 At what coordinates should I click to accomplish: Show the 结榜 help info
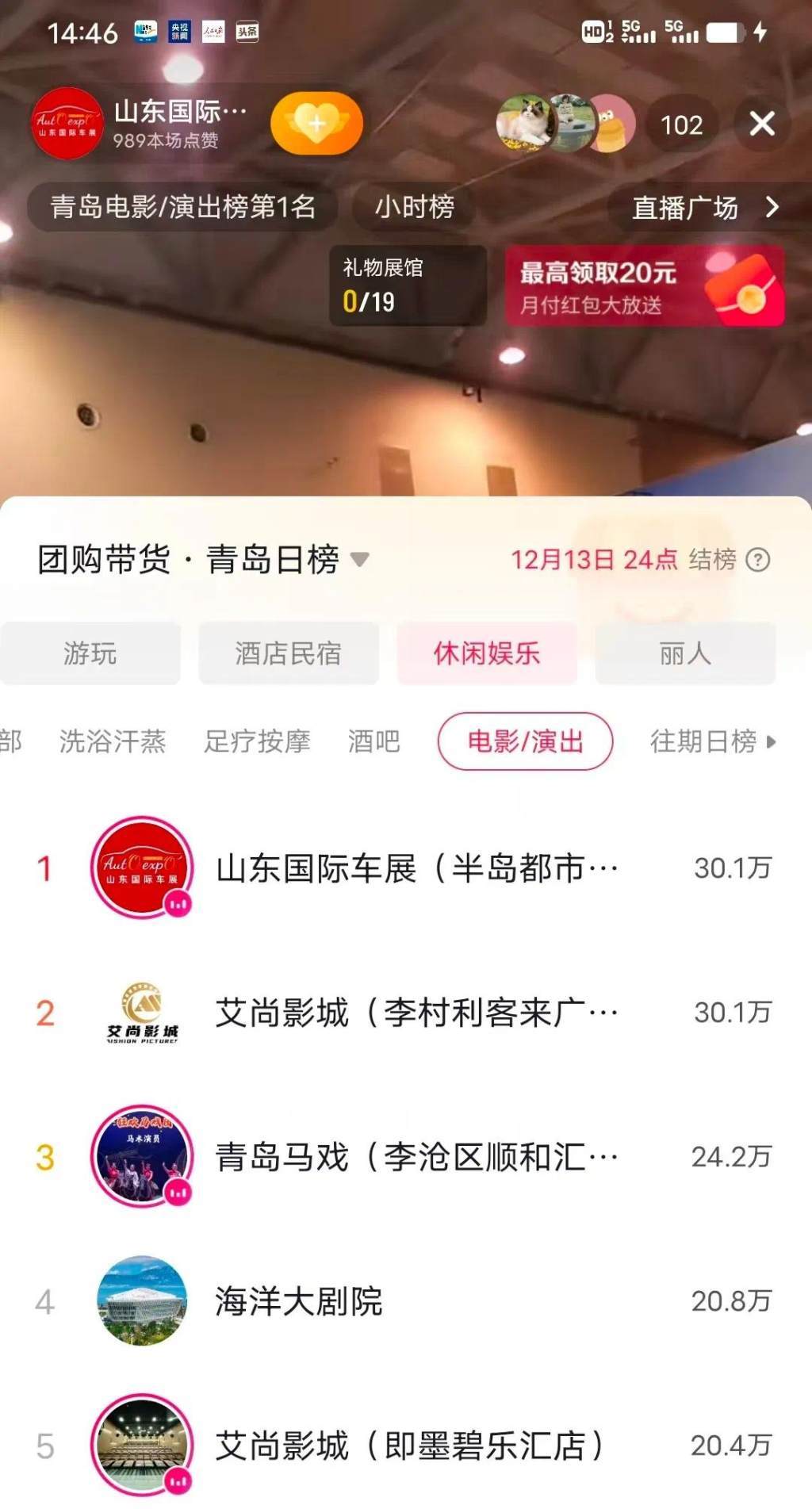pyautogui.click(x=758, y=560)
